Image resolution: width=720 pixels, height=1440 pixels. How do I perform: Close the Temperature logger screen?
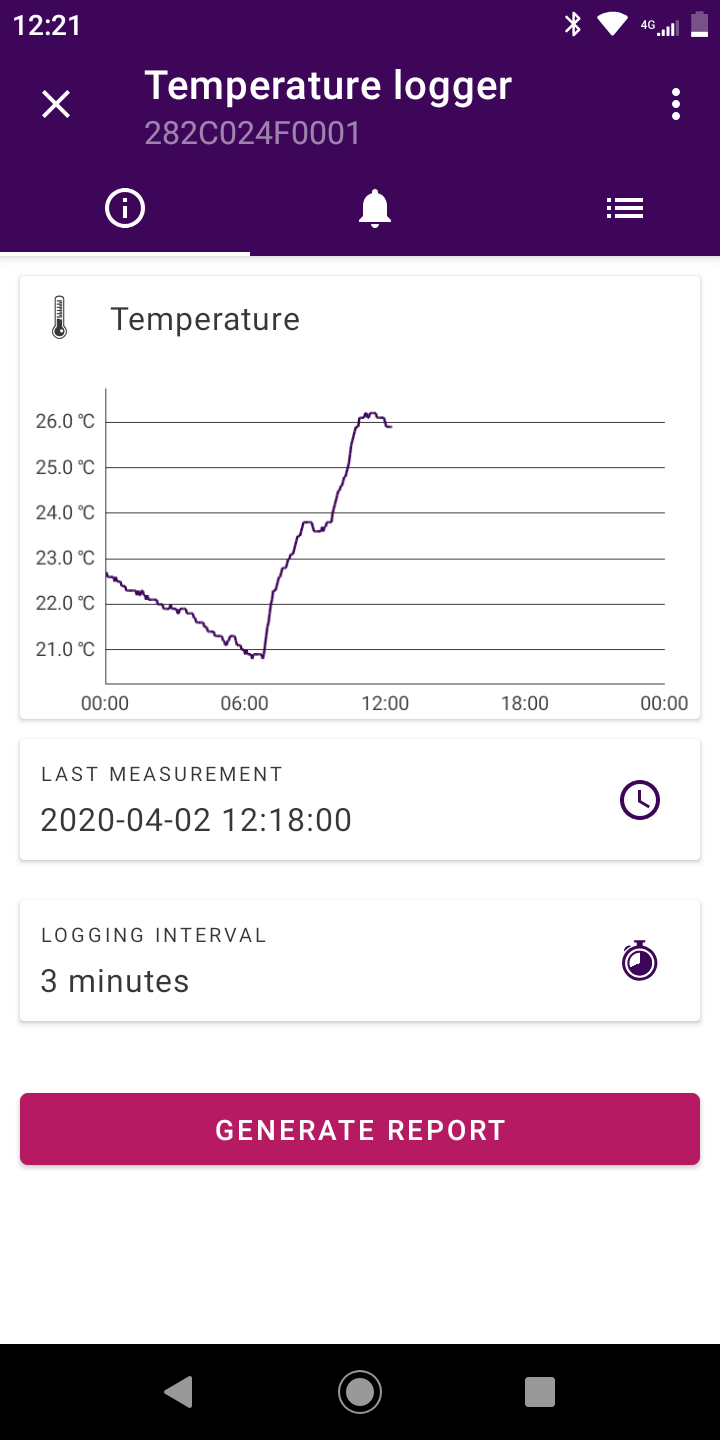coord(56,104)
